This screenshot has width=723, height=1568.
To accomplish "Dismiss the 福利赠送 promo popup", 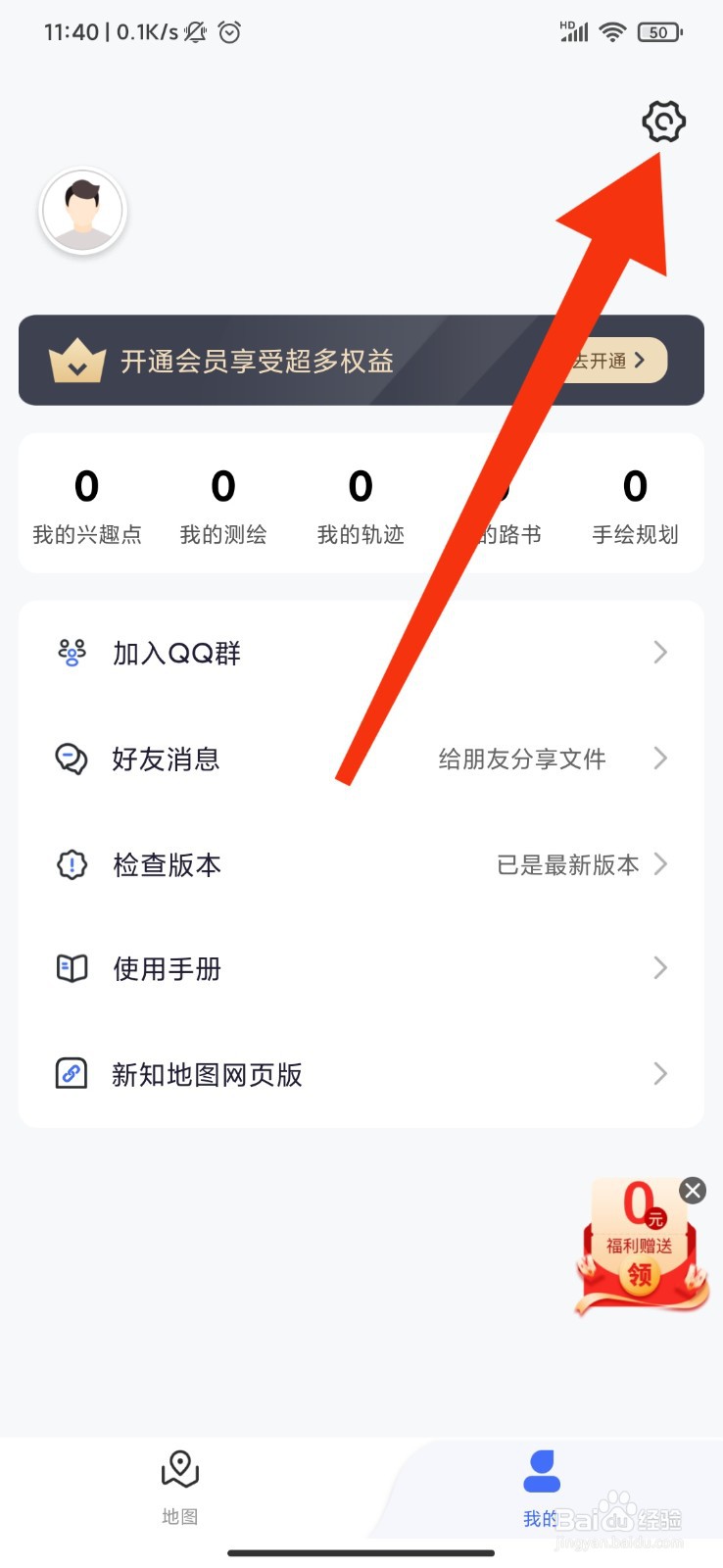I will 693,1191.
